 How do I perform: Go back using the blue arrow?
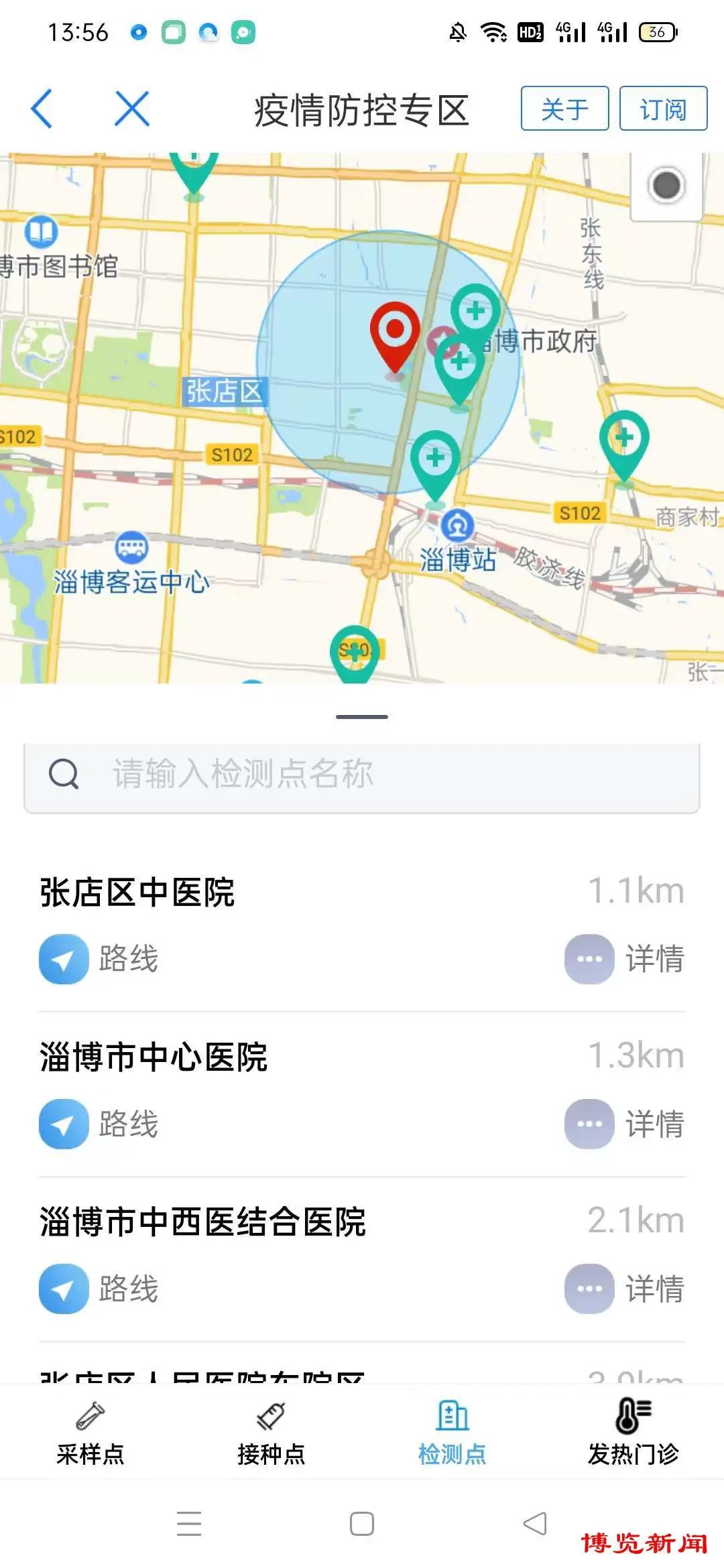click(x=42, y=109)
